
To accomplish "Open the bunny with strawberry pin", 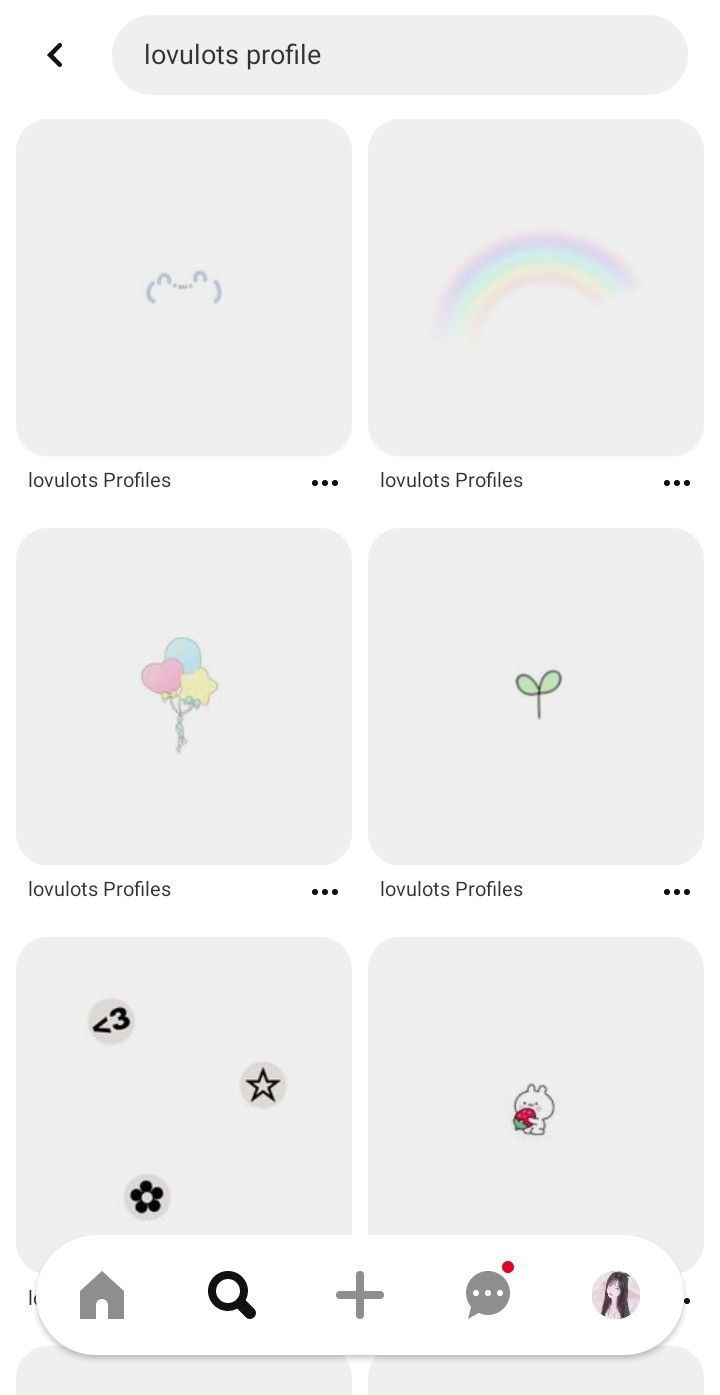I will click(536, 1090).
